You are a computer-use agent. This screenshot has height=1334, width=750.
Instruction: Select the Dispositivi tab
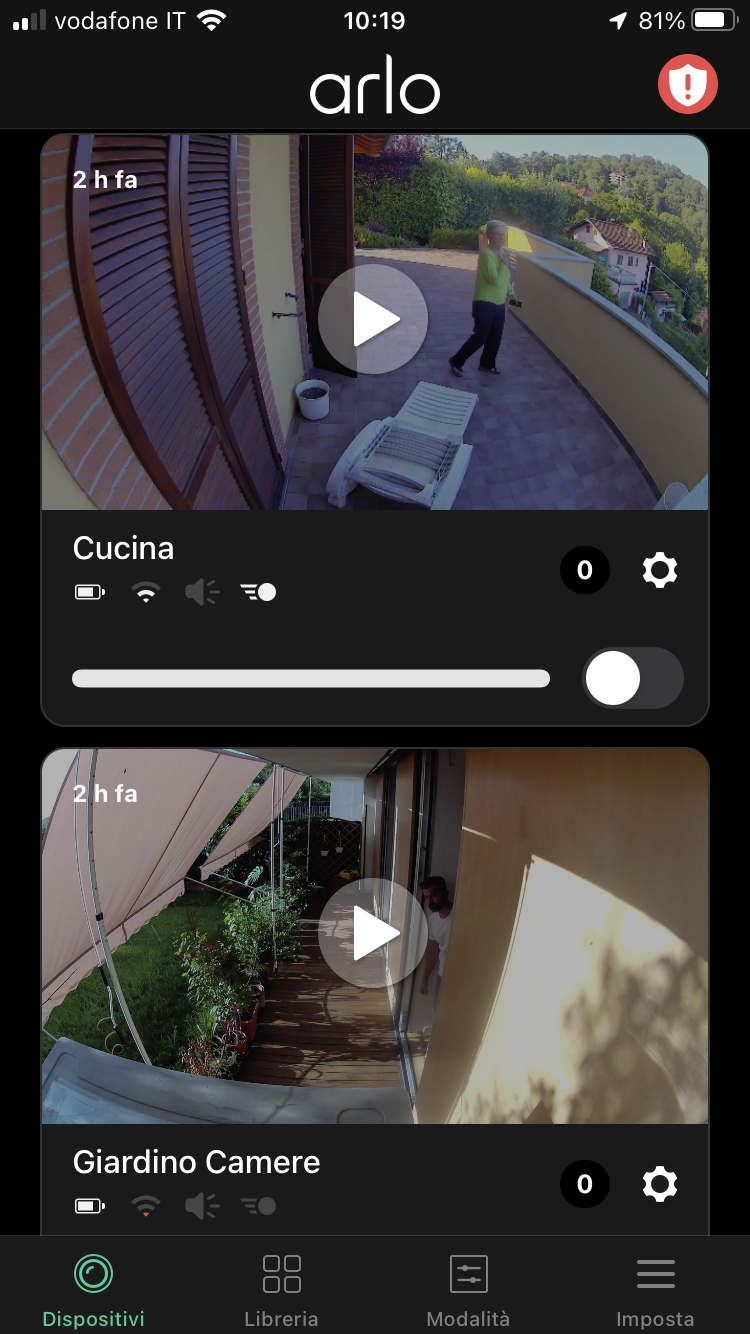tap(93, 1289)
